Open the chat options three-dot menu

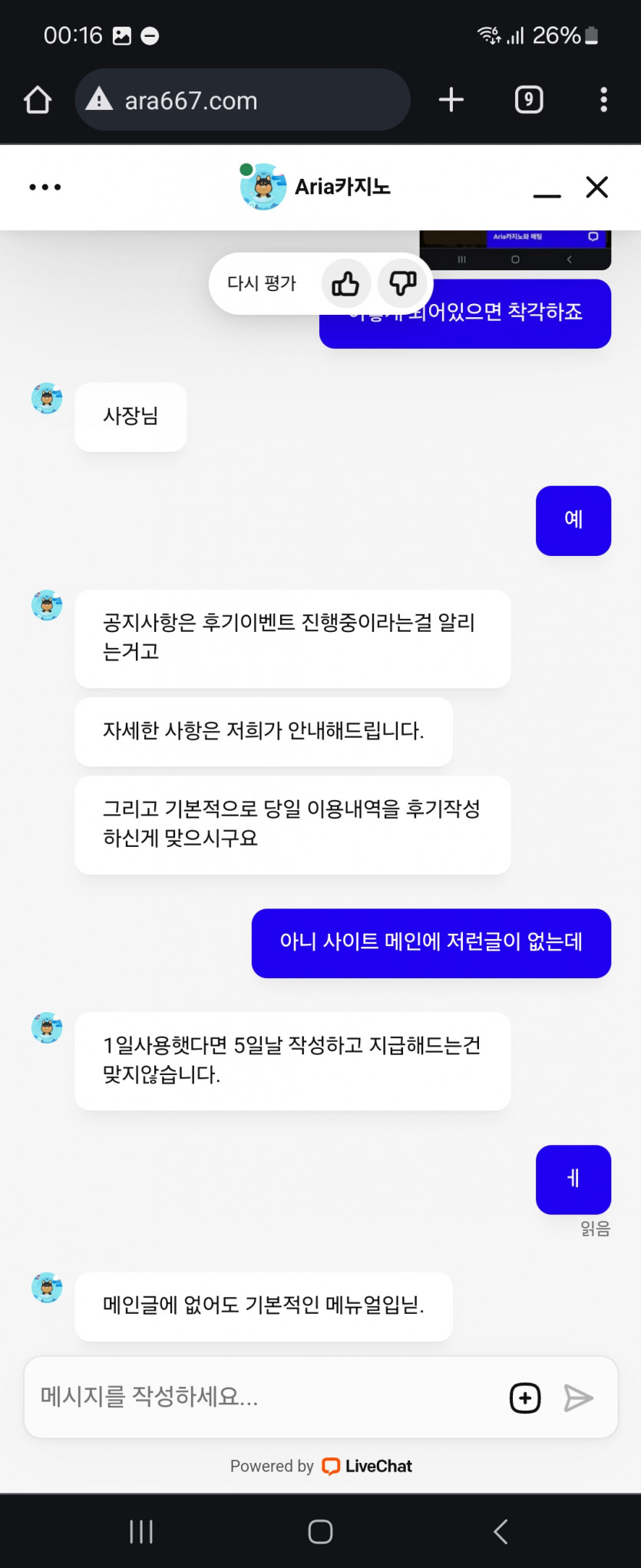click(x=45, y=187)
